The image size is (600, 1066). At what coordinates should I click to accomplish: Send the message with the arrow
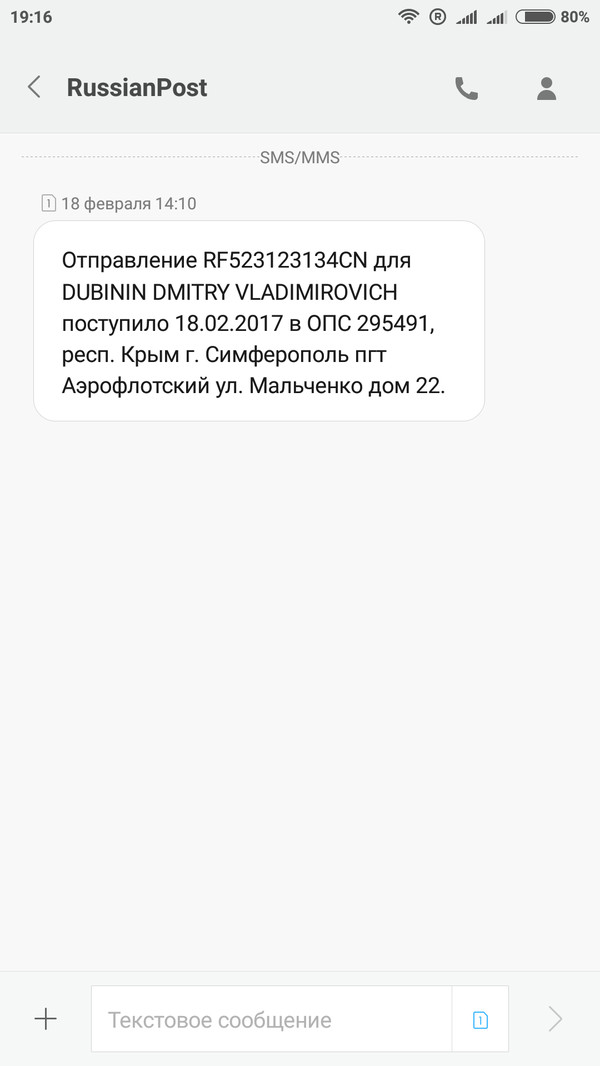[x=555, y=1019]
